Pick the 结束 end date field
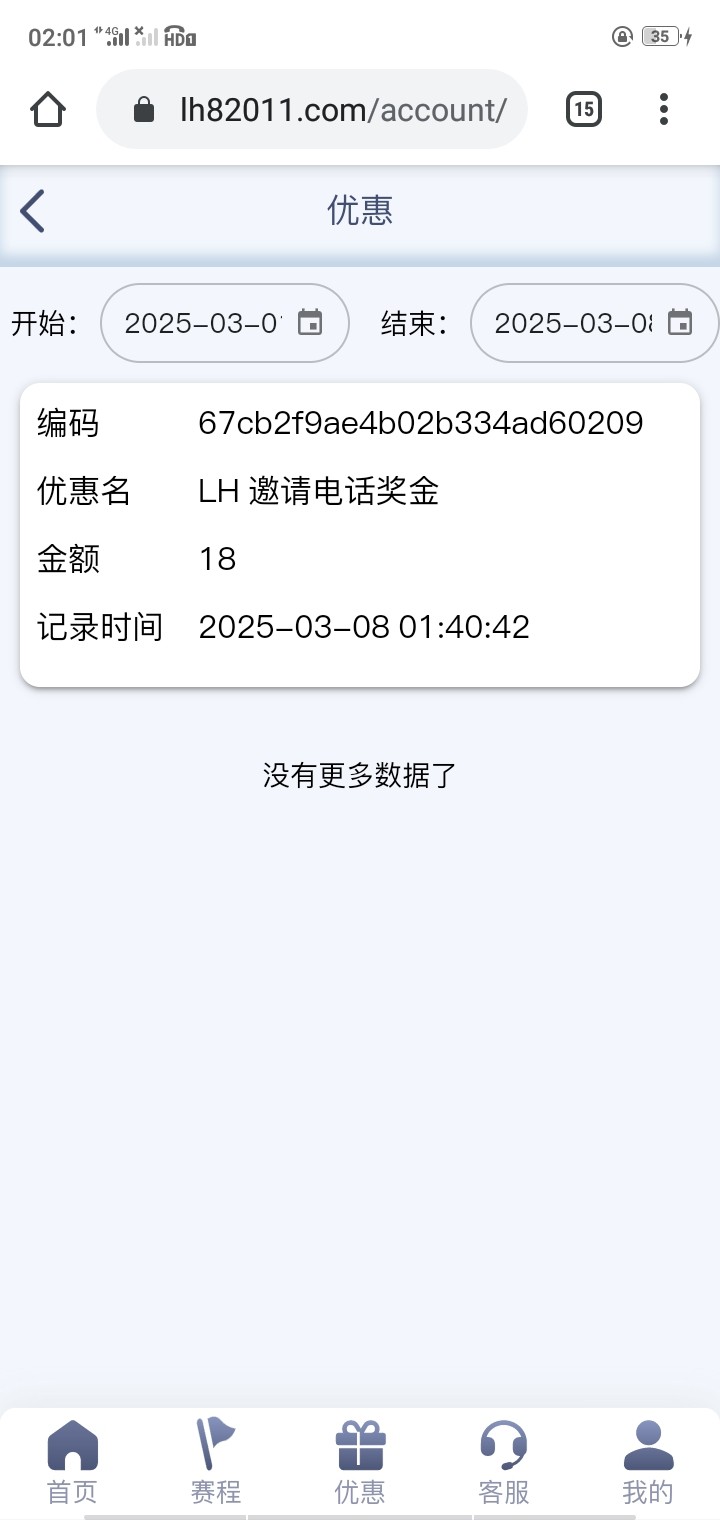 pyautogui.click(x=594, y=323)
